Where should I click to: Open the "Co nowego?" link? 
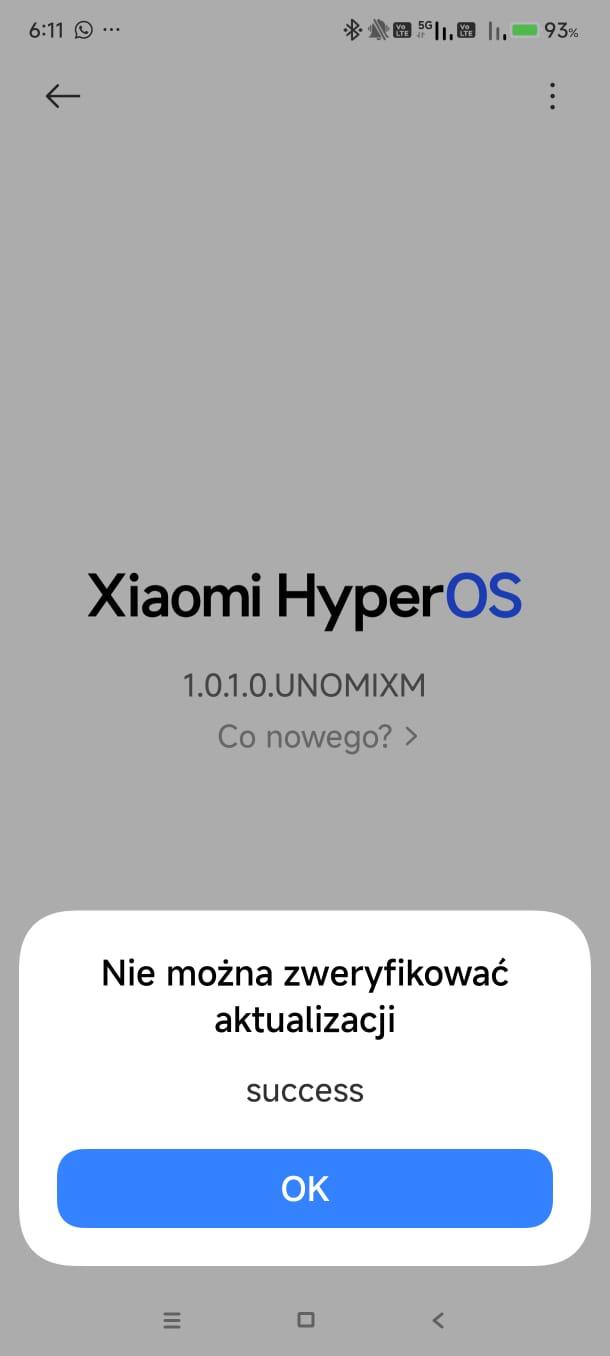click(317, 737)
